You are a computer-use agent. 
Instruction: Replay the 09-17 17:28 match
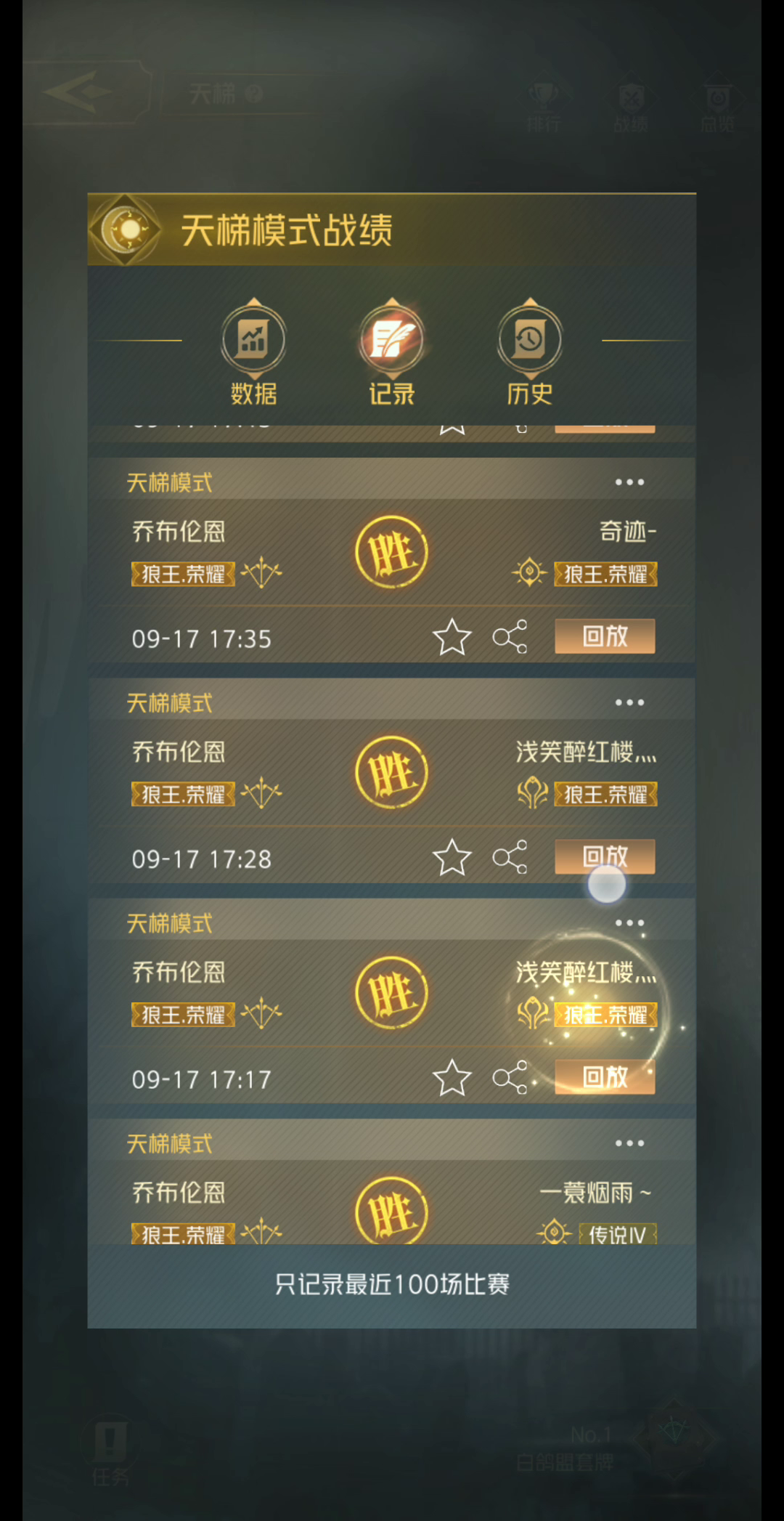605,856
